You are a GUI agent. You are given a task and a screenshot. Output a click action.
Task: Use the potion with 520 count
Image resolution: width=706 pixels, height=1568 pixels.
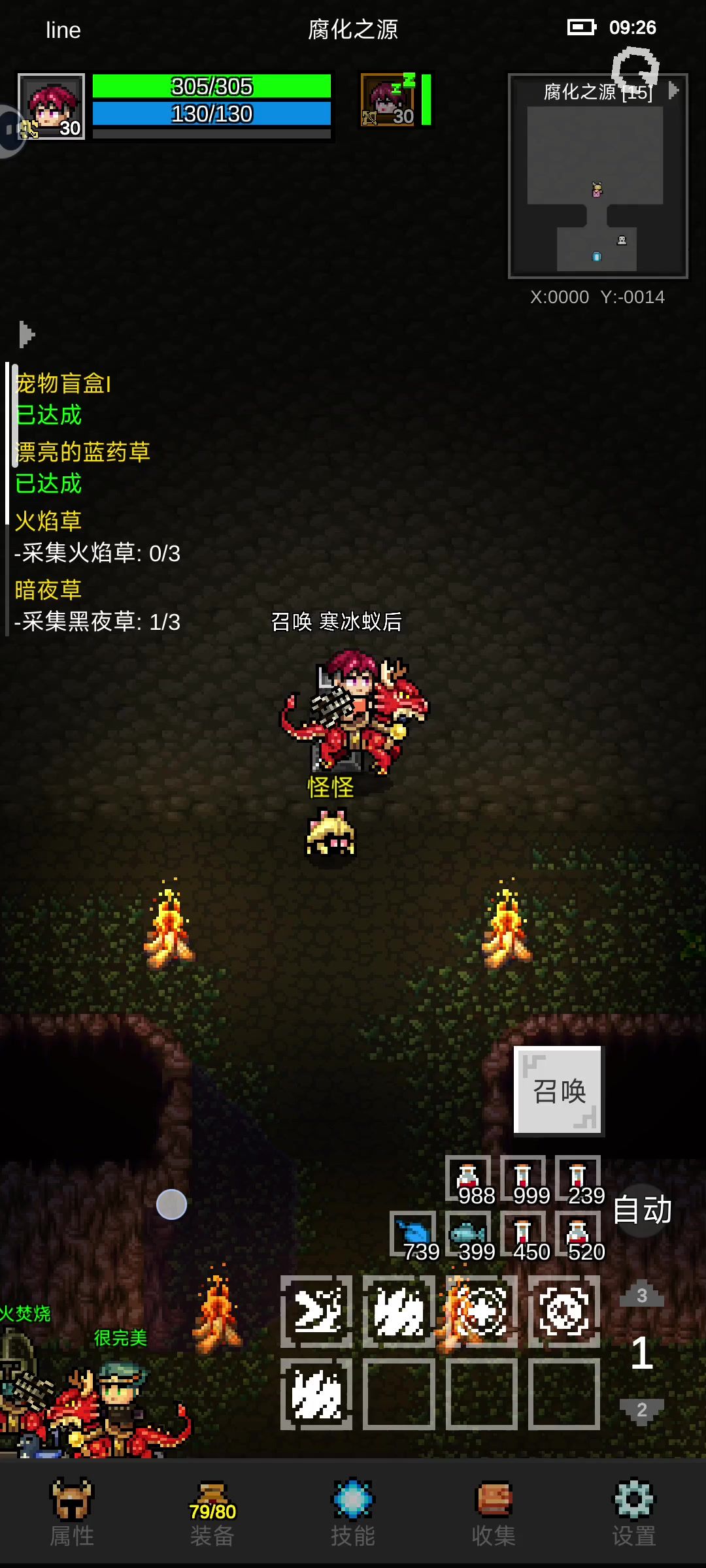(579, 1236)
